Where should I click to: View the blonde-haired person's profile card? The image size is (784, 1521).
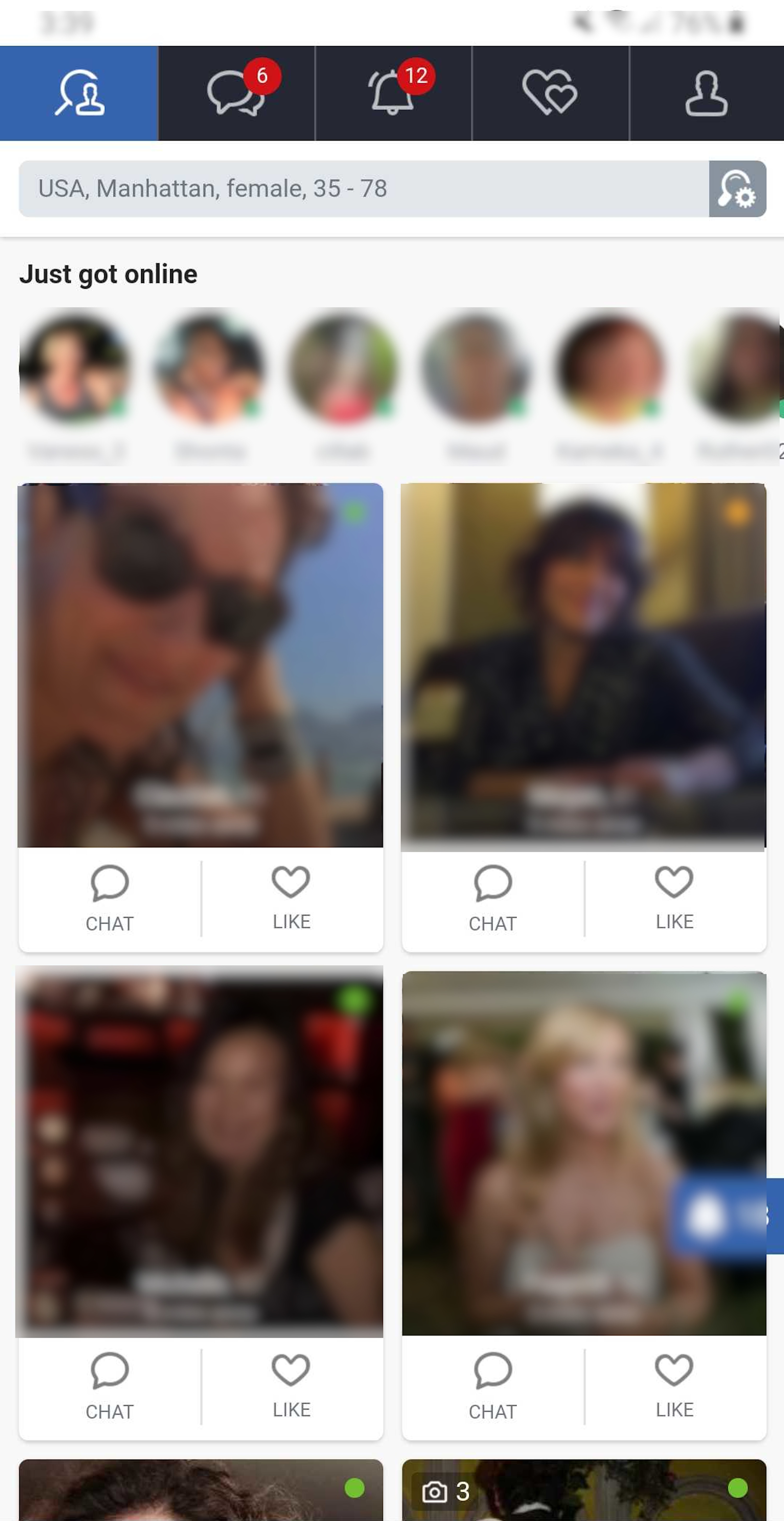pos(584,1151)
